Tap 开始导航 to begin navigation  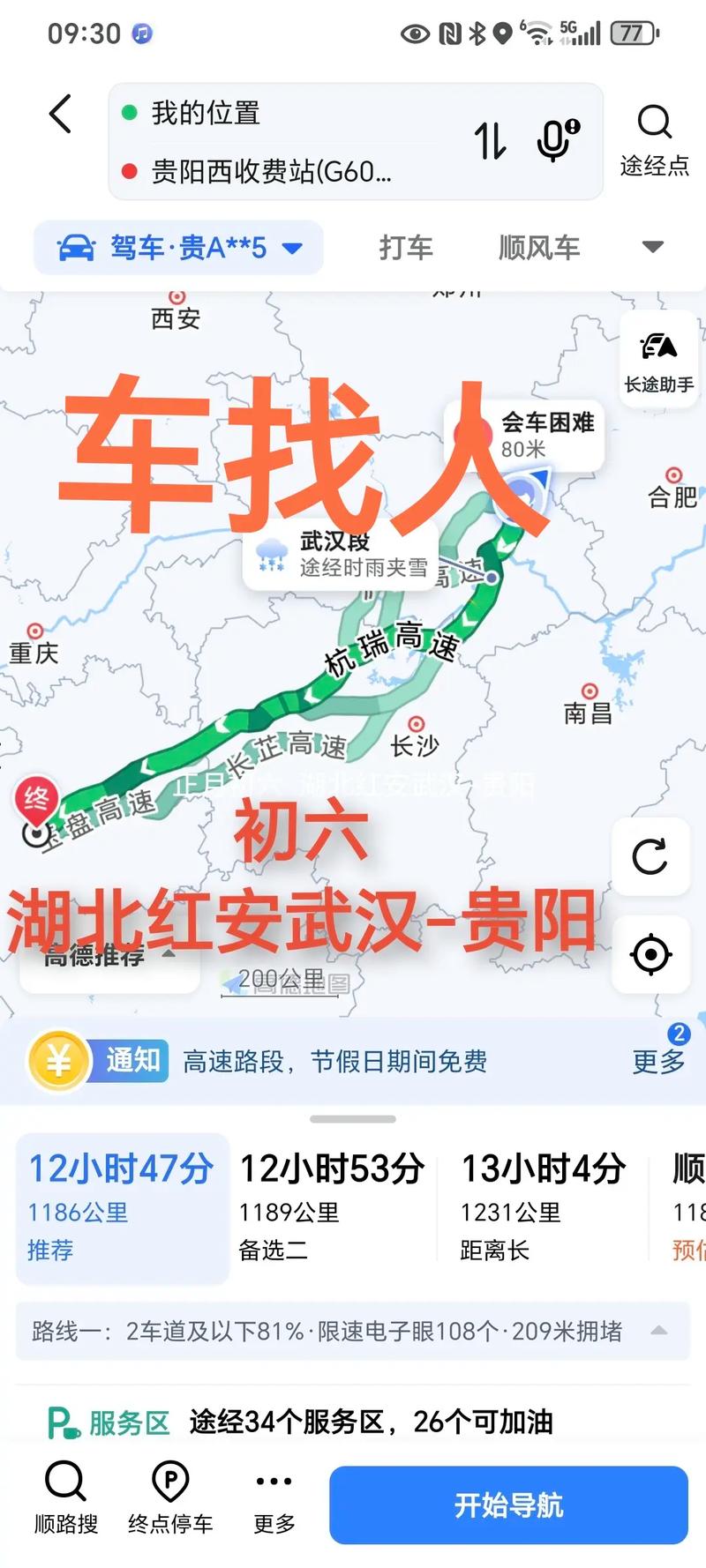[509, 1505]
